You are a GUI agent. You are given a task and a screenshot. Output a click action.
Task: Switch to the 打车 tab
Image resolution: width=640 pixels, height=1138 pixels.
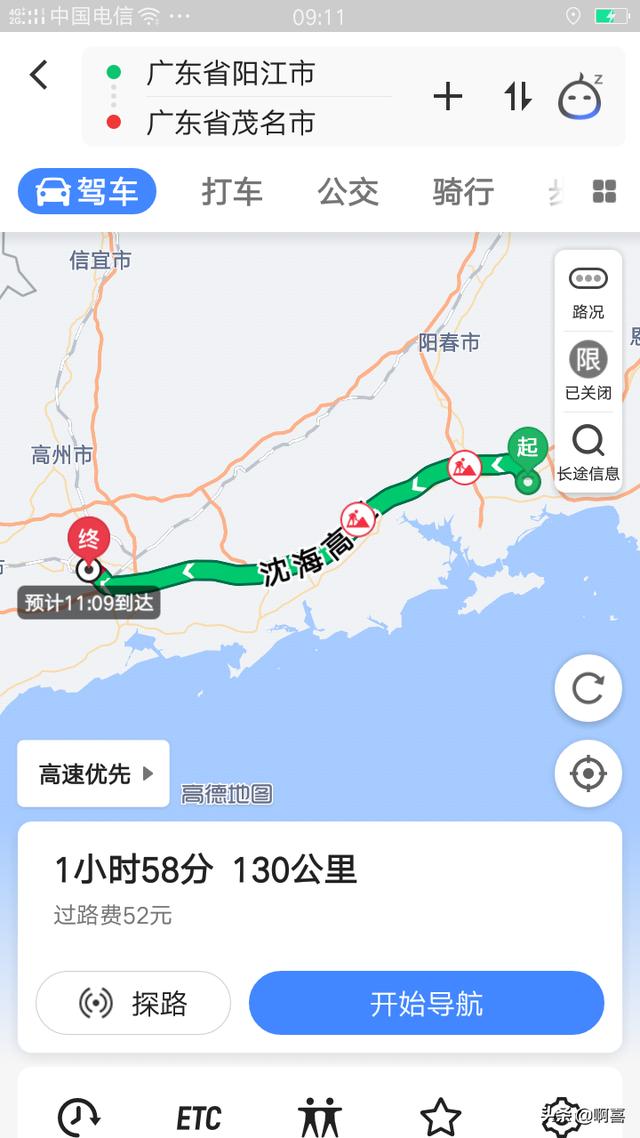tap(231, 192)
